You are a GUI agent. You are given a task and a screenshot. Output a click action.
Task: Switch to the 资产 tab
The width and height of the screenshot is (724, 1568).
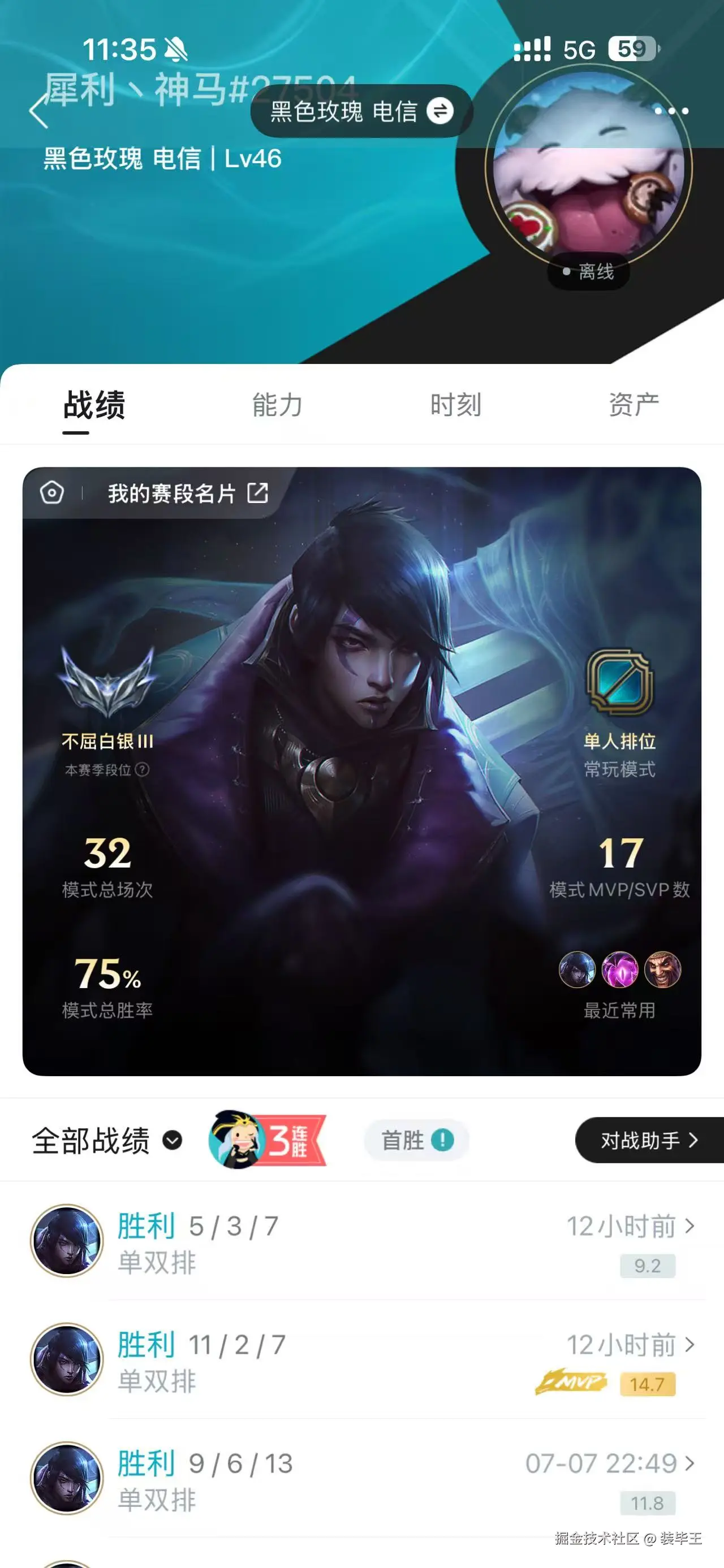[633, 405]
